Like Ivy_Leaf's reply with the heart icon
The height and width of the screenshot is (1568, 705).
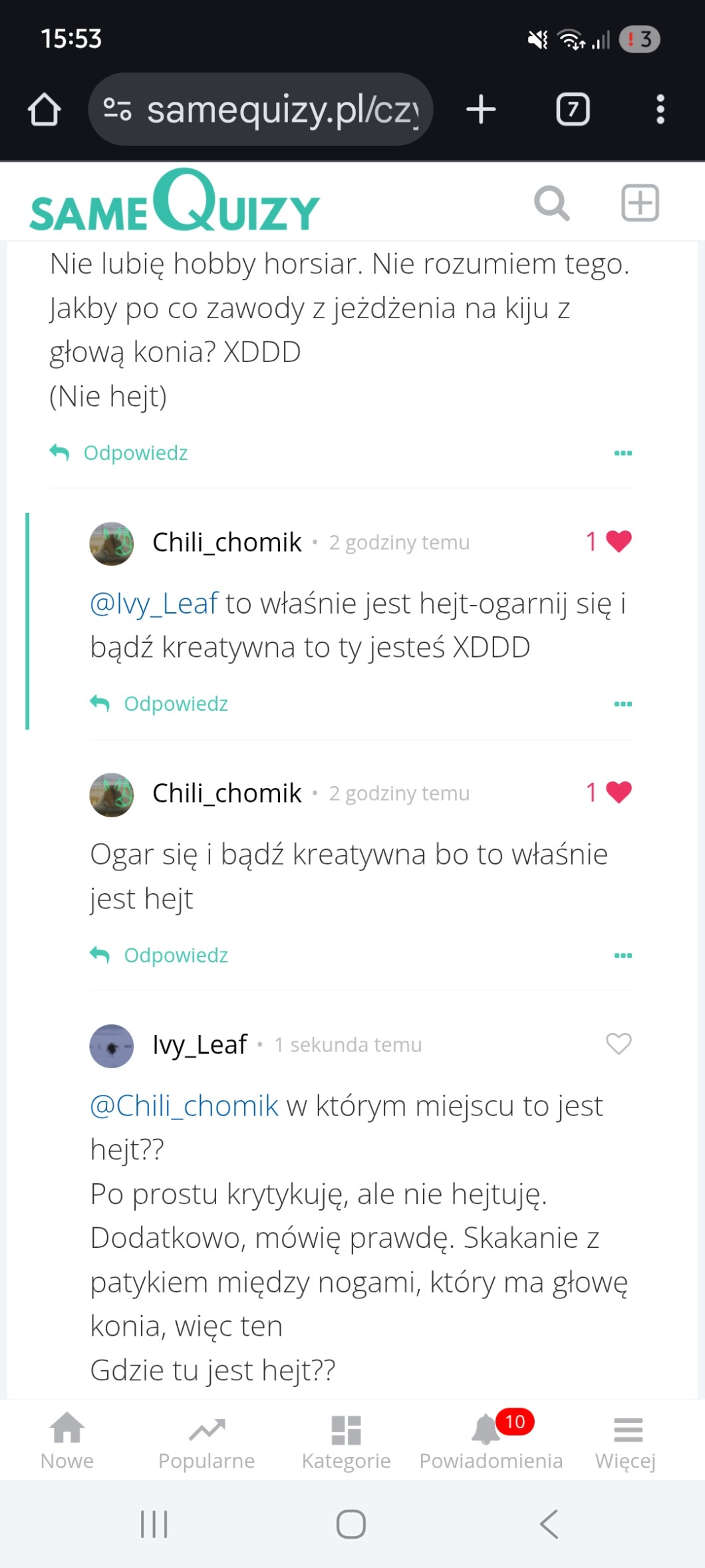(x=618, y=1044)
